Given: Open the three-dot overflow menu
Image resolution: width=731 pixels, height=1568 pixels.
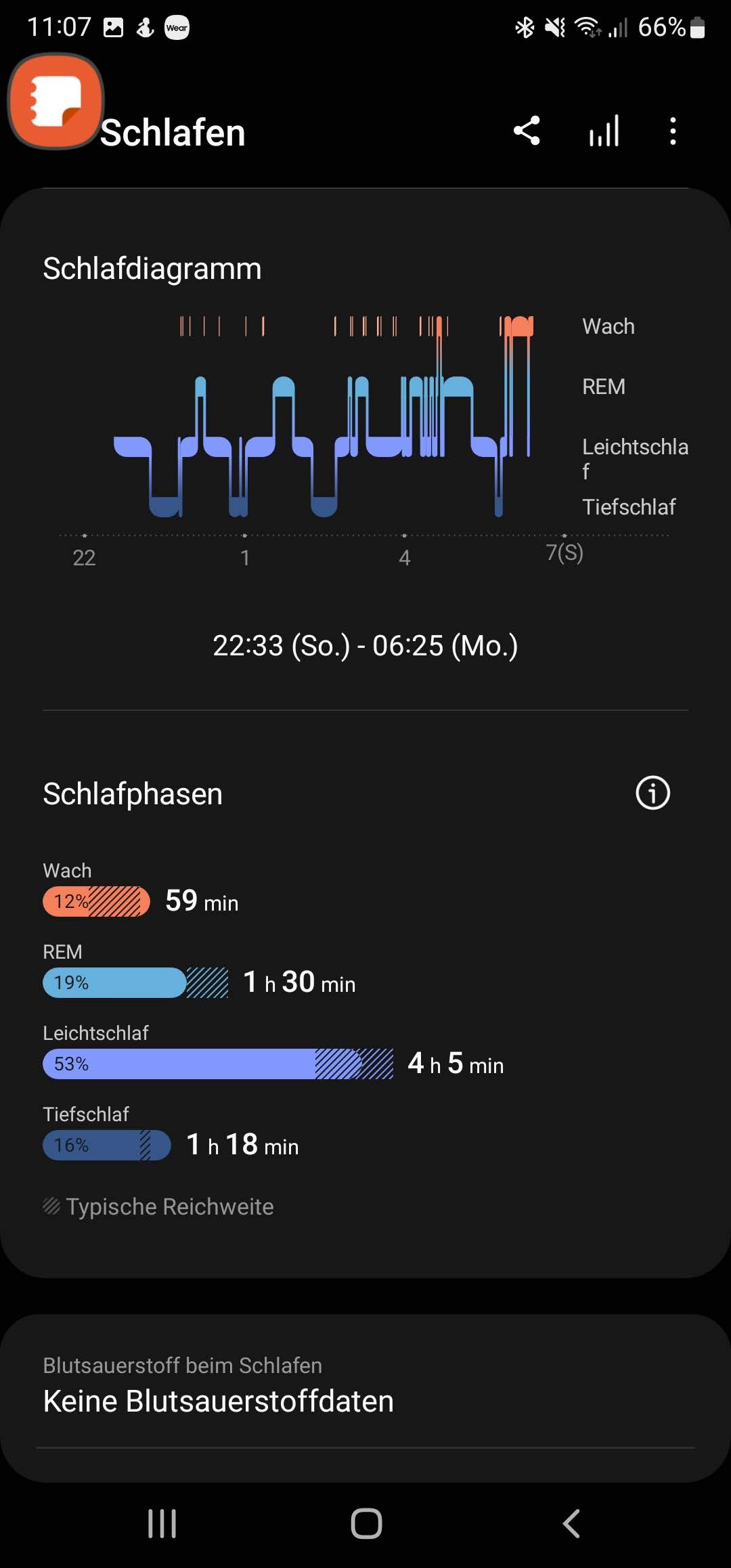Looking at the screenshot, I should [672, 131].
